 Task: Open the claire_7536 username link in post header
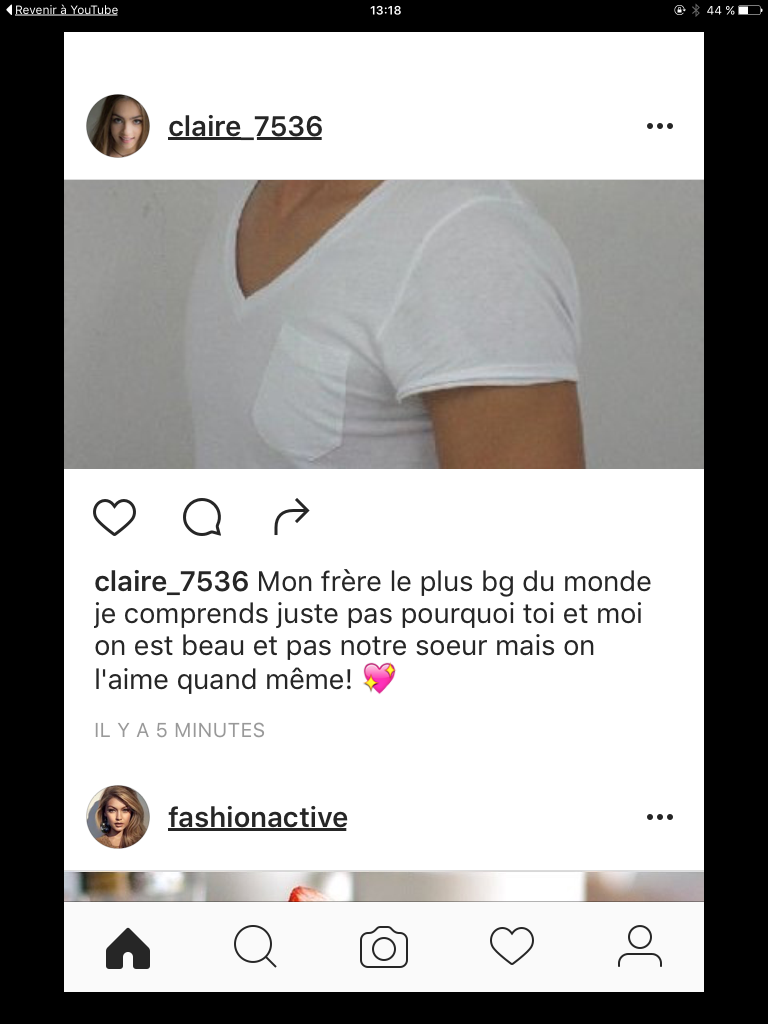pos(245,126)
